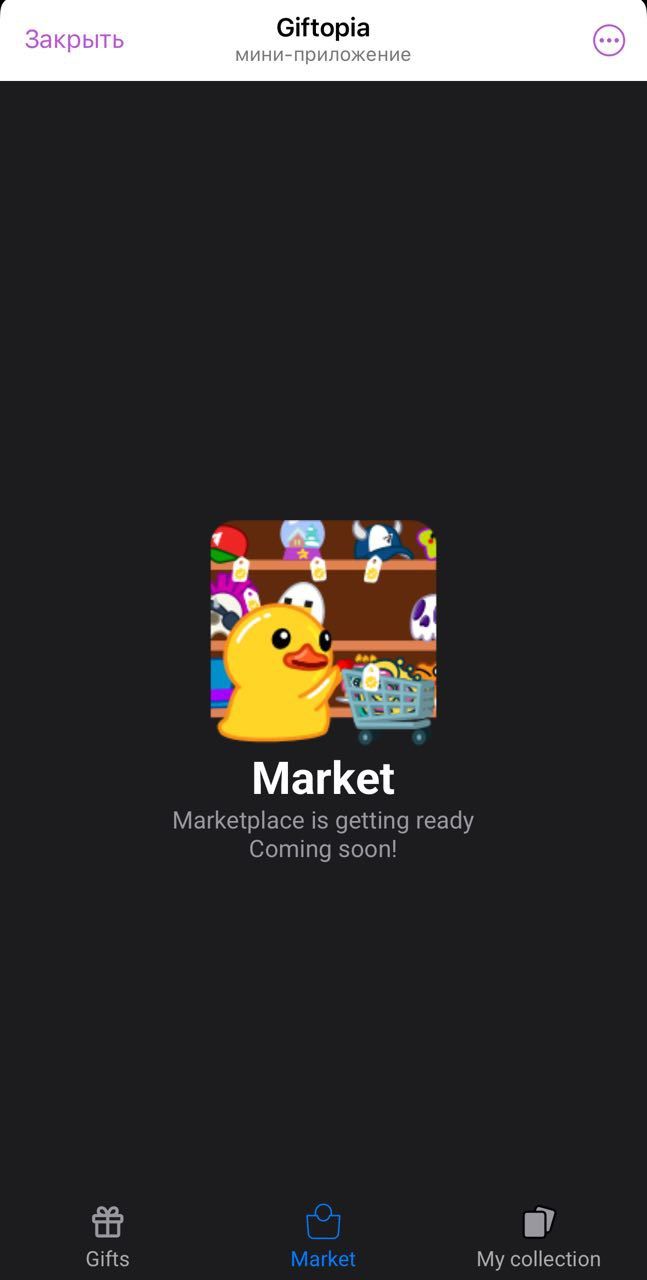Open the three-dot overflow menu

609,40
